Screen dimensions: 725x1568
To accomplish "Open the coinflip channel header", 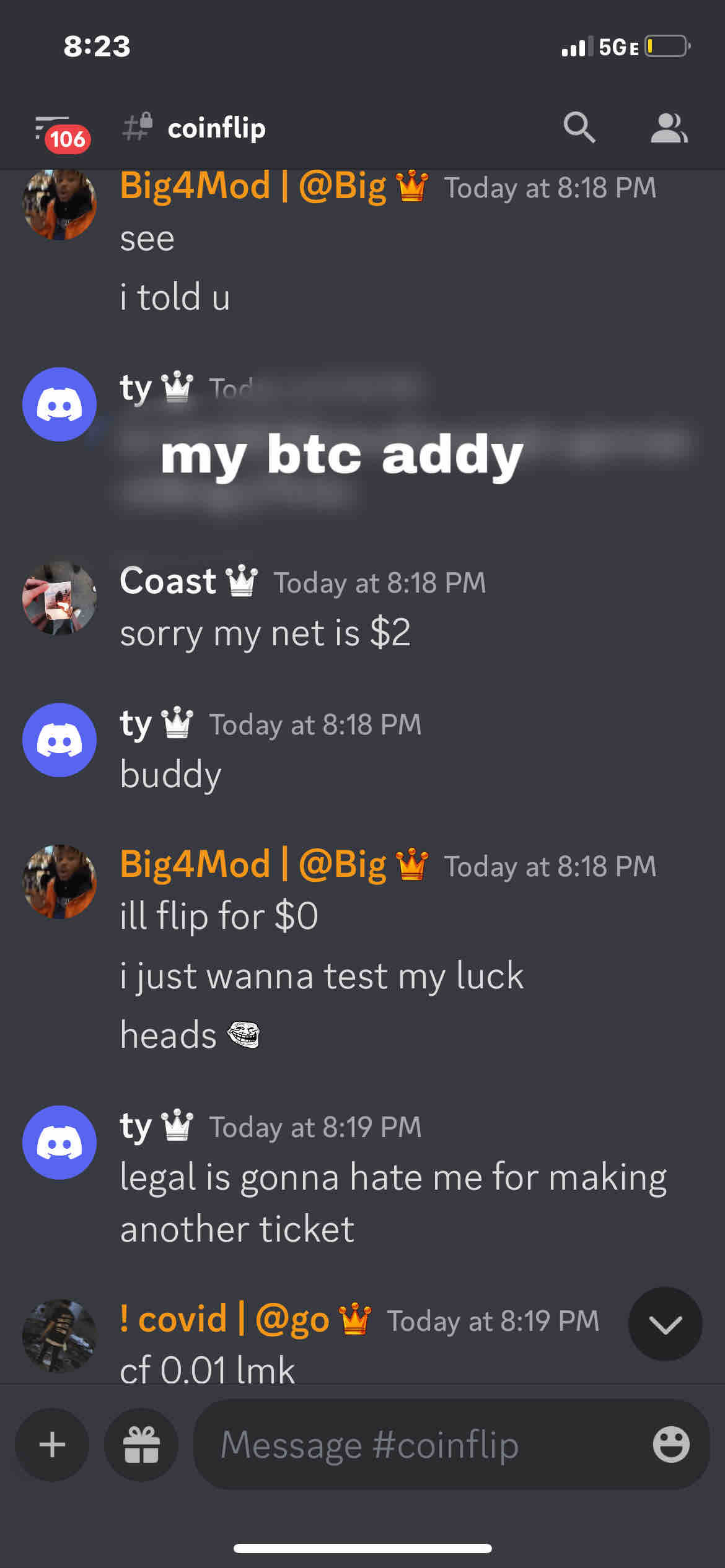I will tap(216, 128).
